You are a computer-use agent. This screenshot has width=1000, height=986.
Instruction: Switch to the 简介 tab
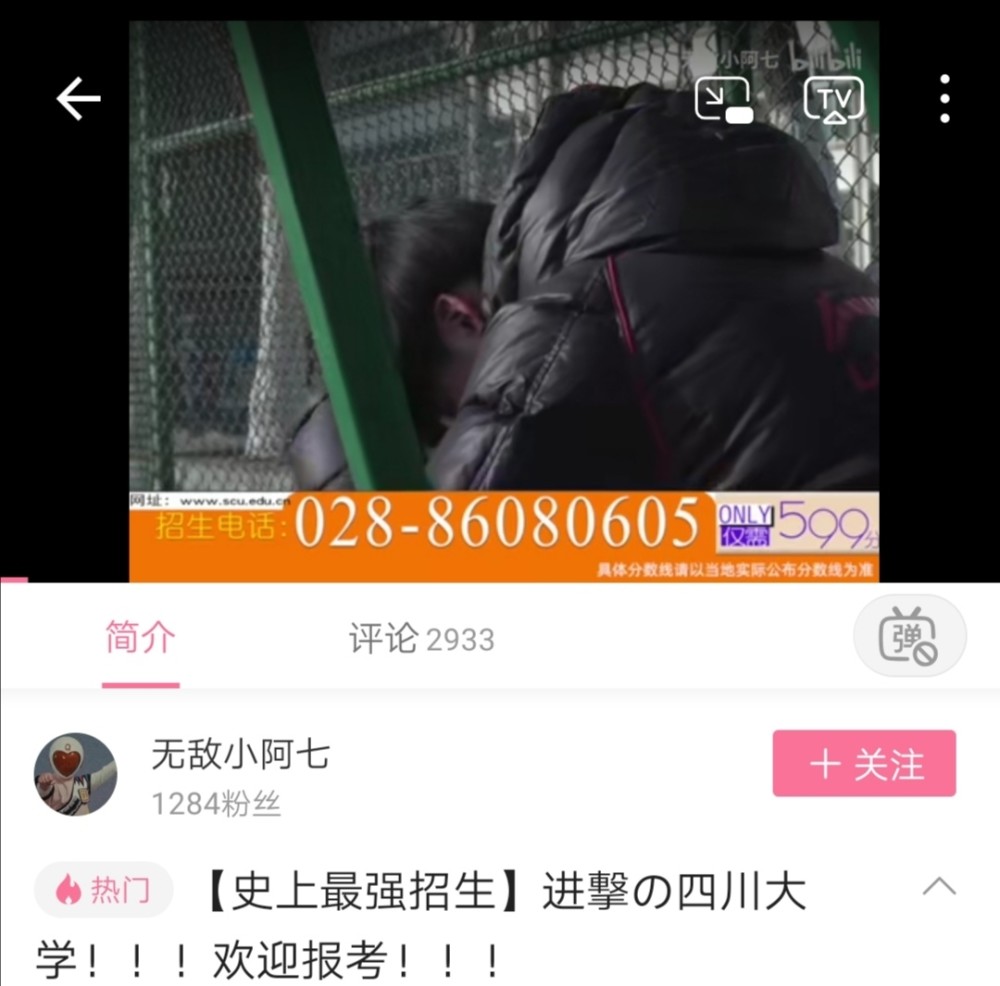(x=140, y=638)
